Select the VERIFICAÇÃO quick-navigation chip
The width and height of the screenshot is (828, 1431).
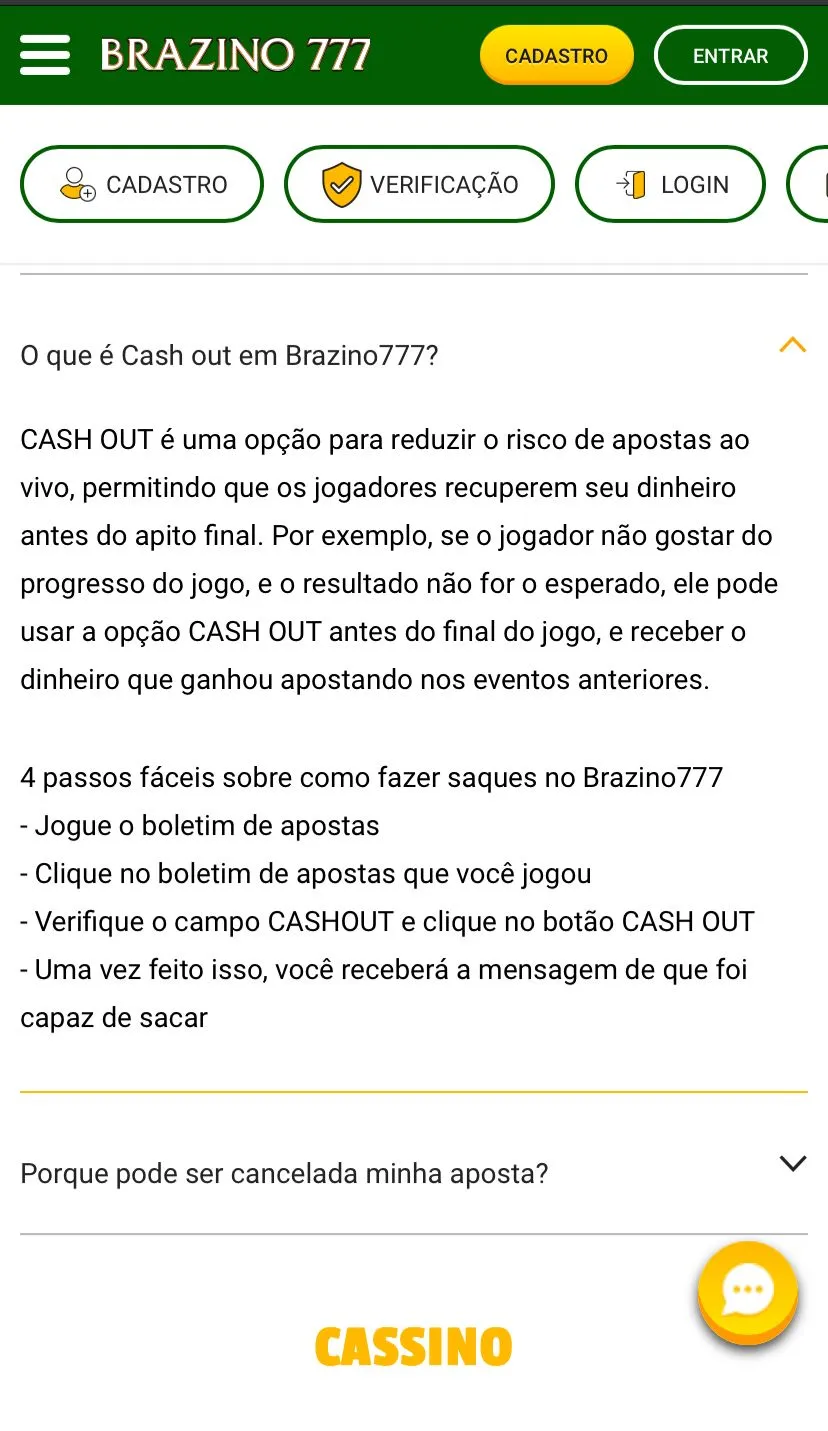pos(419,184)
